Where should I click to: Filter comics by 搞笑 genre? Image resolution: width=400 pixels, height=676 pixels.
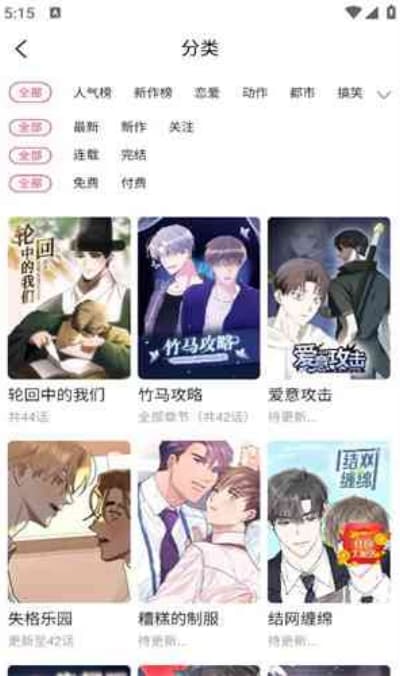click(x=350, y=93)
